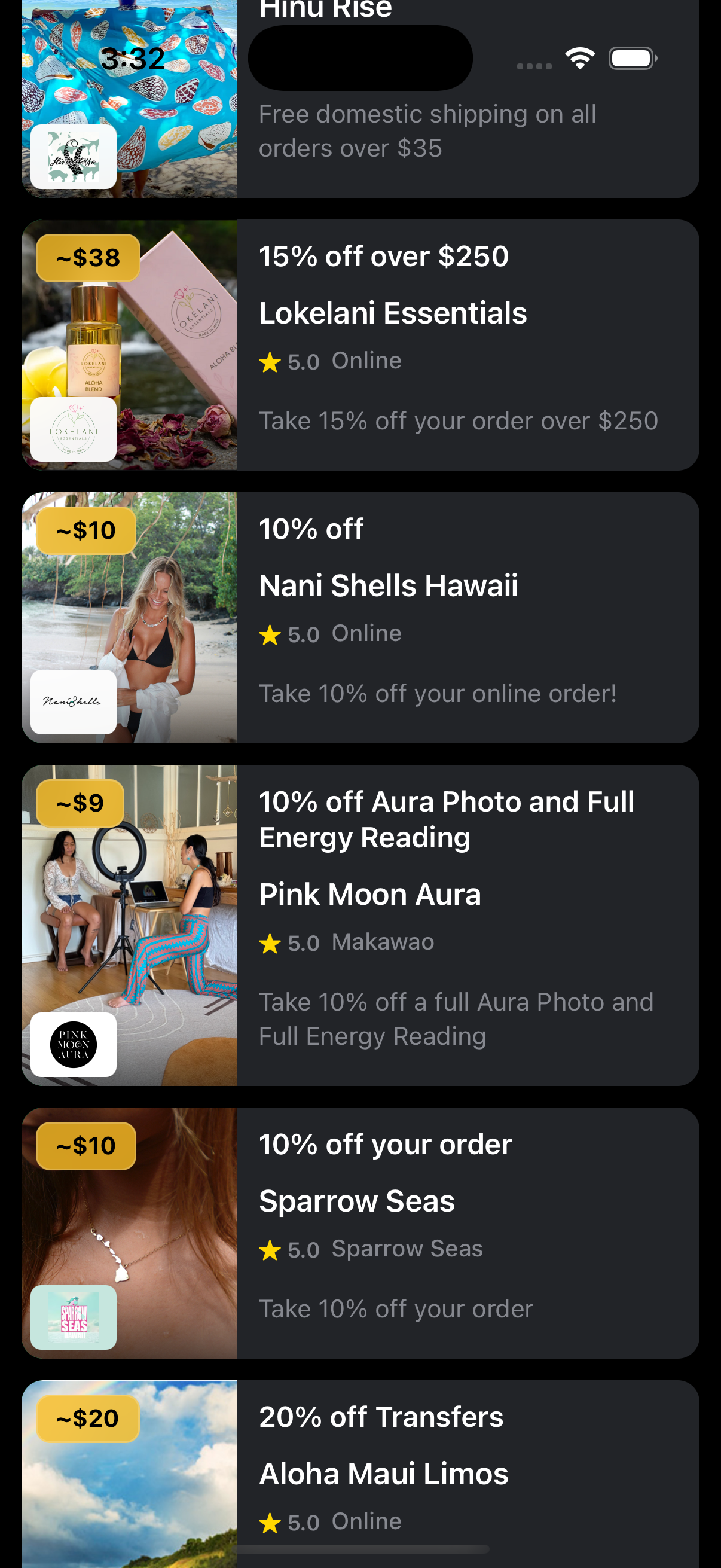721x1568 pixels.
Task: Open the 15% off over $250 offer
Action: [x=383, y=256]
